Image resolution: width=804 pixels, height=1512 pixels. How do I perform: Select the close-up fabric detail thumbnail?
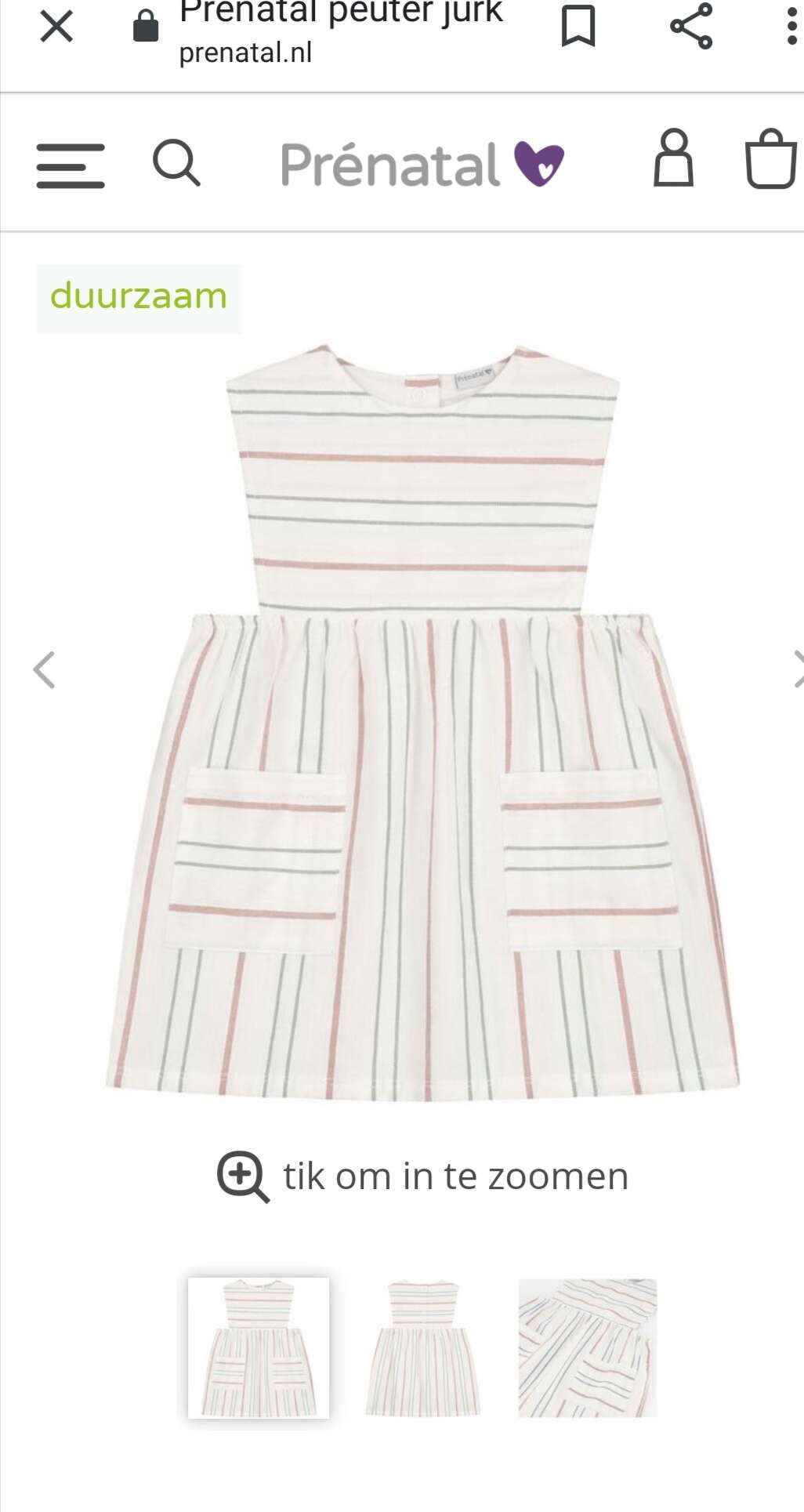pos(588,1348)
